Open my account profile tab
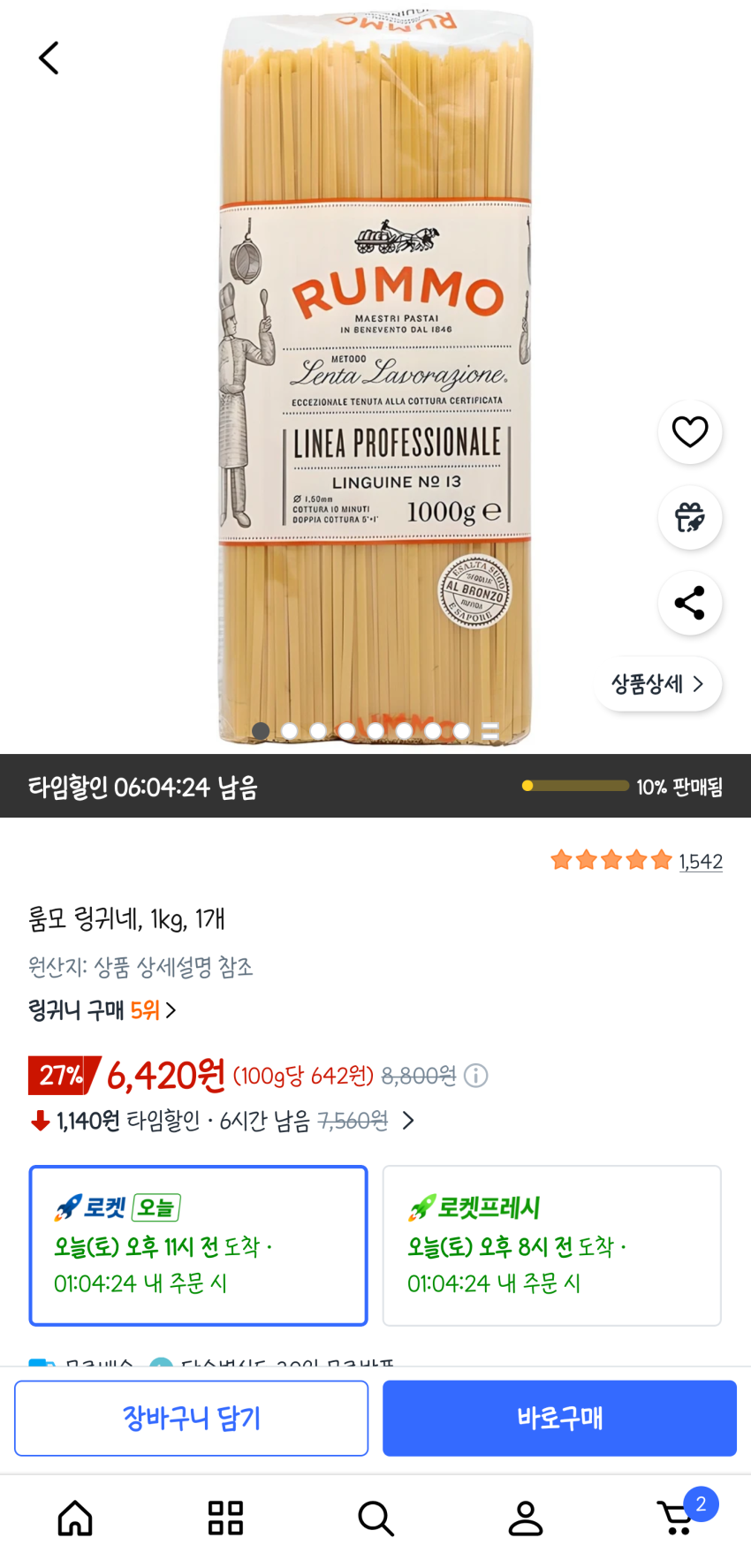 (x=526, y=1519)
